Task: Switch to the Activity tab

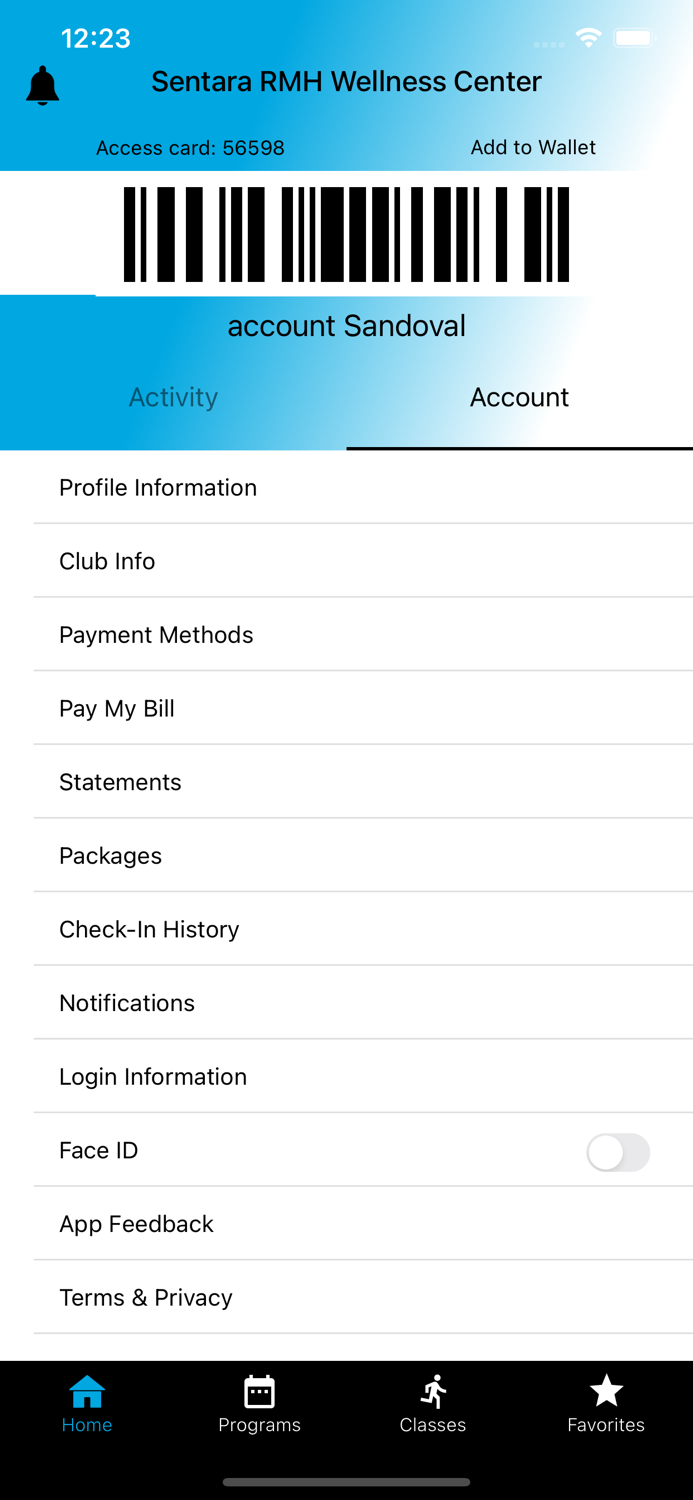Action: point(173,397)
